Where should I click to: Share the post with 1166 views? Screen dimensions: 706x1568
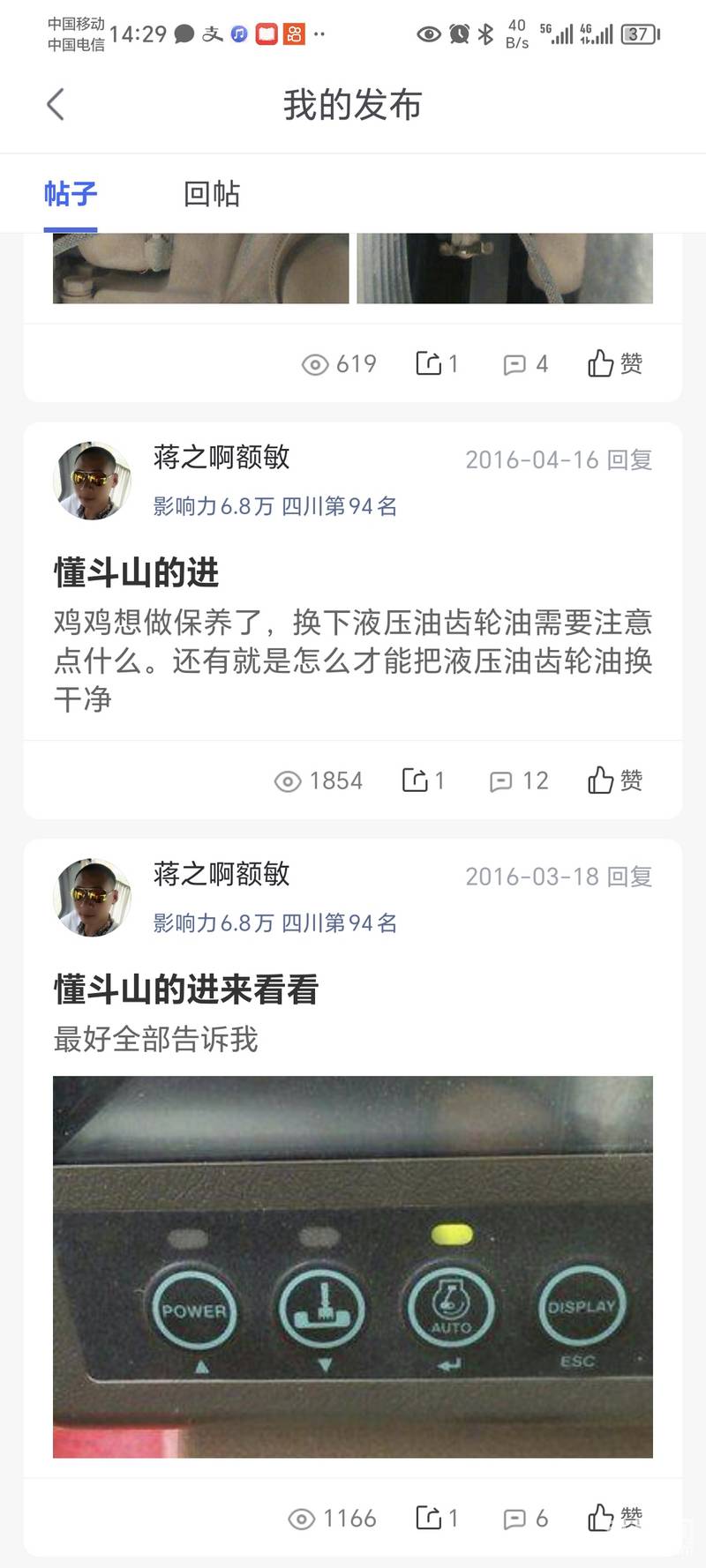(x=437, y=1518)
